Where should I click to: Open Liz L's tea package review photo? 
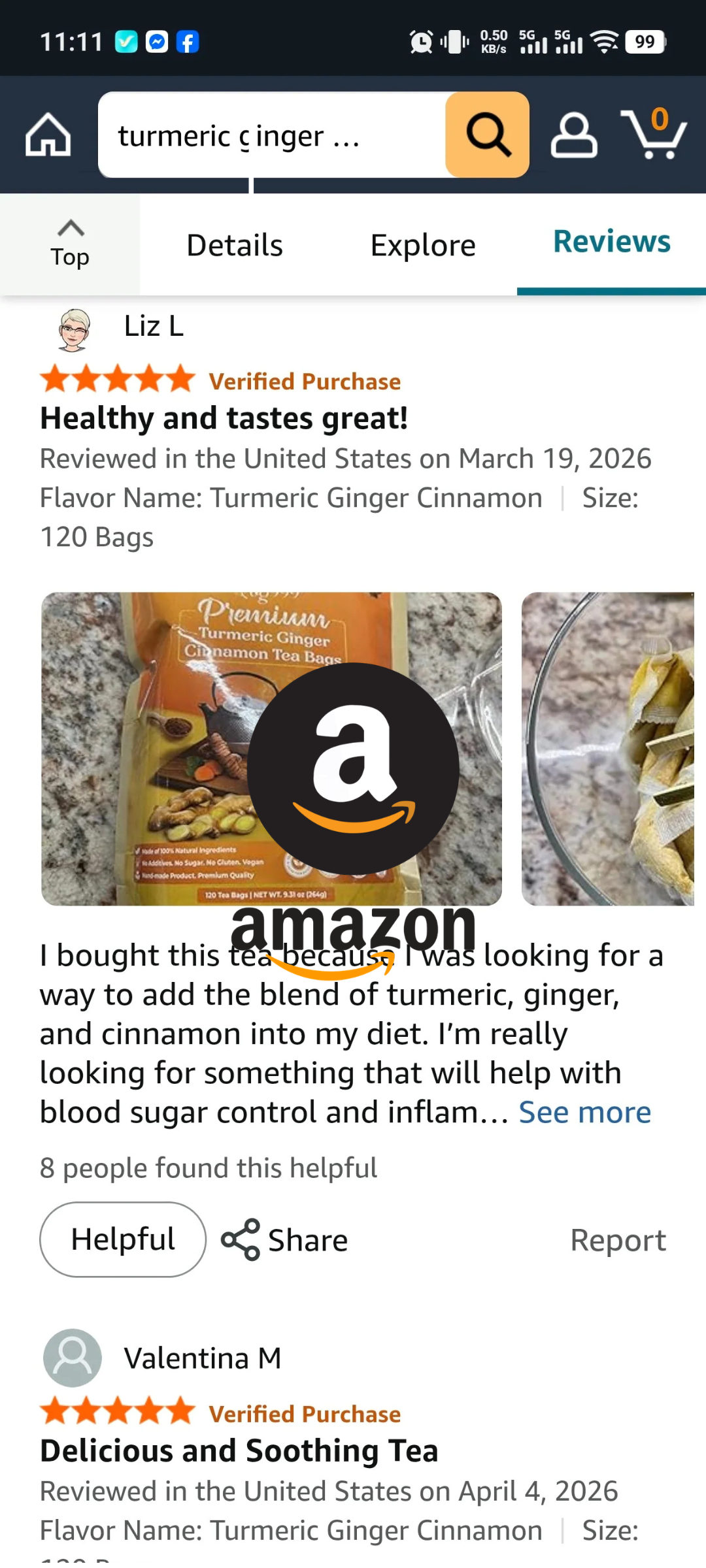tap(271, 749)
